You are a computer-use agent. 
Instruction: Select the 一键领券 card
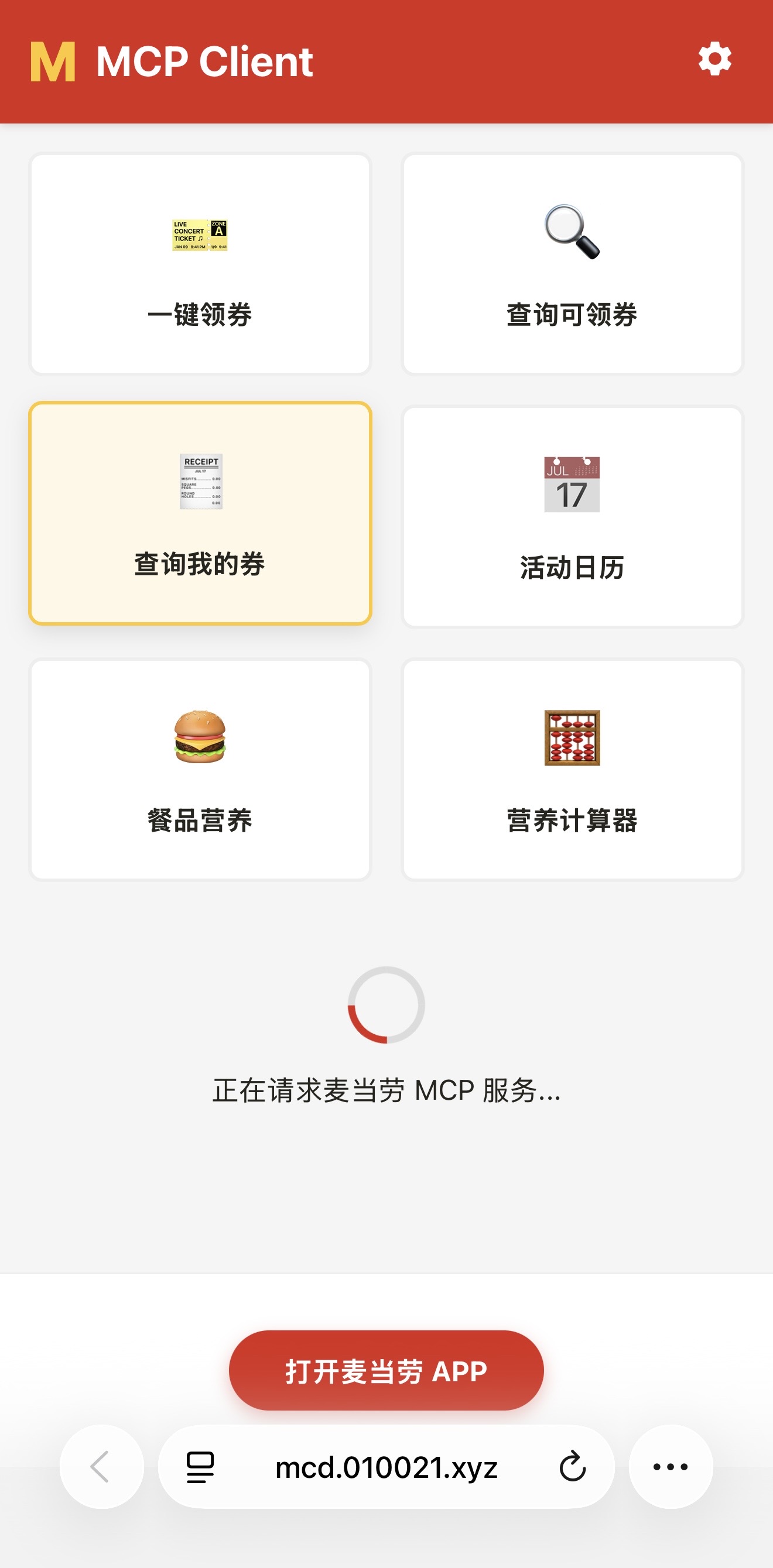pyautogui.click(x=200, y=264)
